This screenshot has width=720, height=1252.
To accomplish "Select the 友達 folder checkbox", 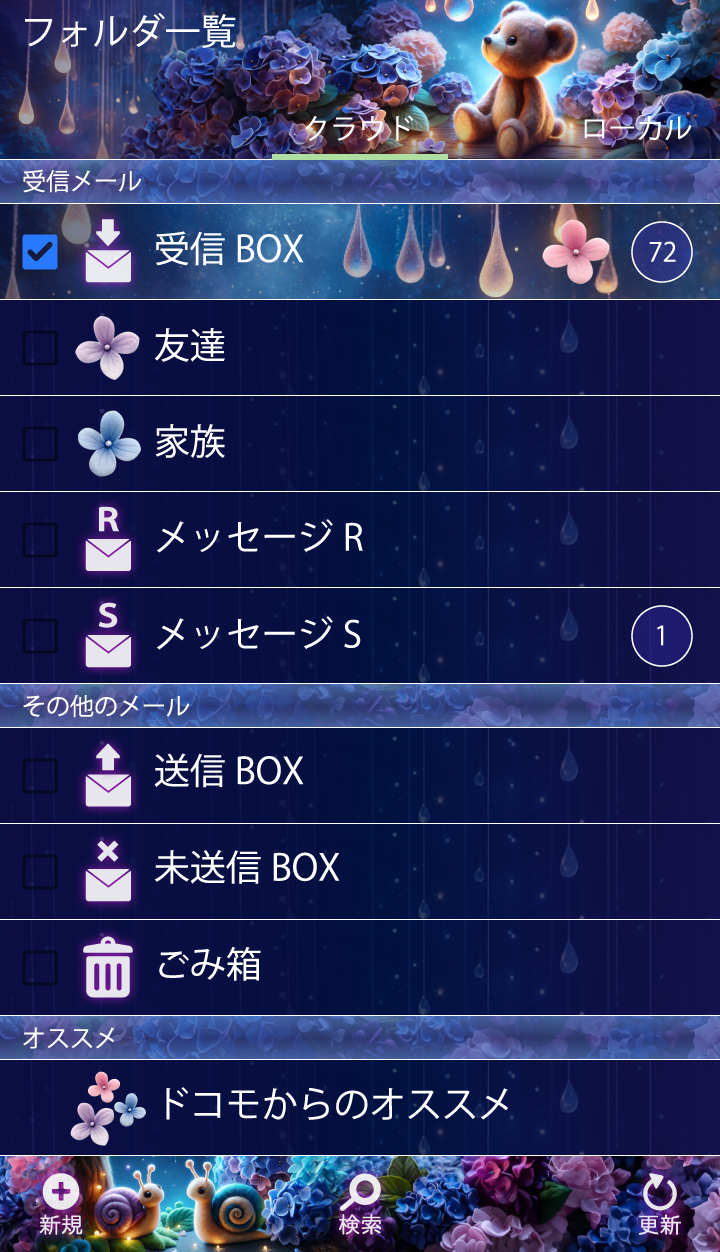I will click(40, 348).
